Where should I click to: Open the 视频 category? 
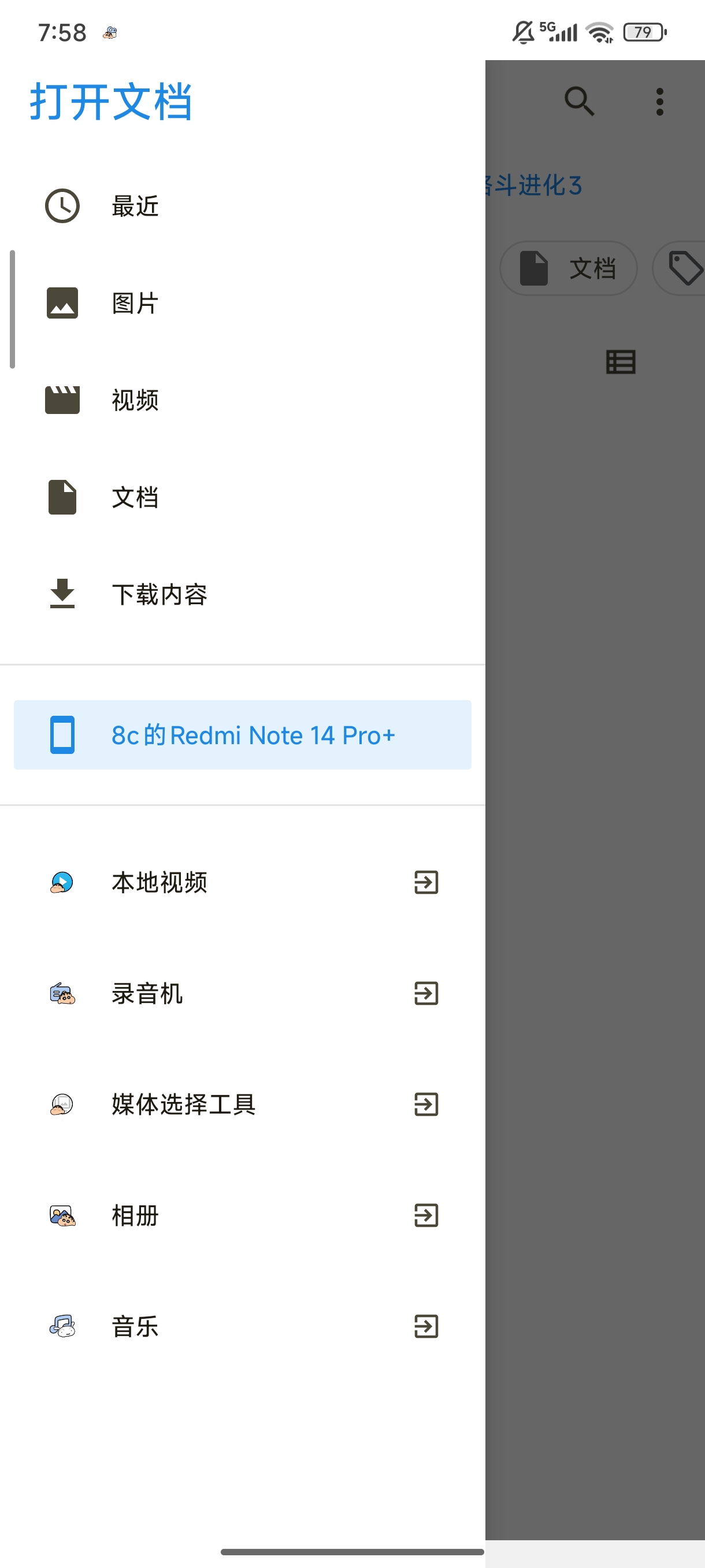[x=135, y=400]
